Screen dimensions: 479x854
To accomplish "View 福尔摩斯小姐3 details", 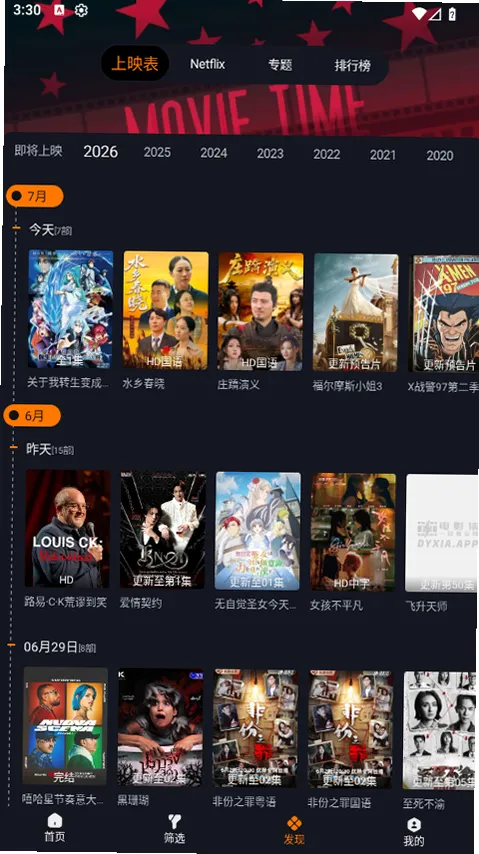I will click(x=355, y=312).
